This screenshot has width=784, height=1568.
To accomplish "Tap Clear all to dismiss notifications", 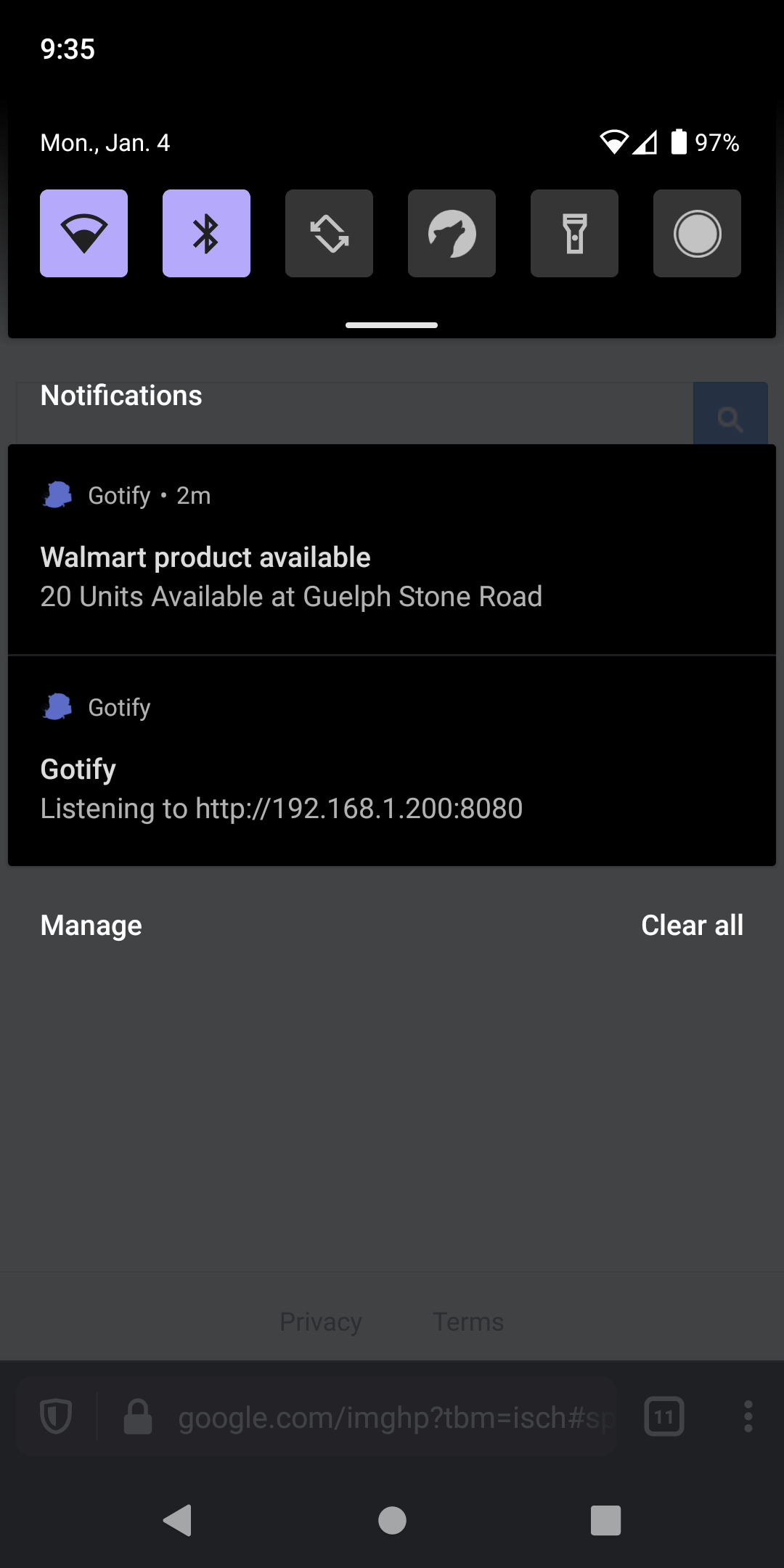I will tap(691, 925).
